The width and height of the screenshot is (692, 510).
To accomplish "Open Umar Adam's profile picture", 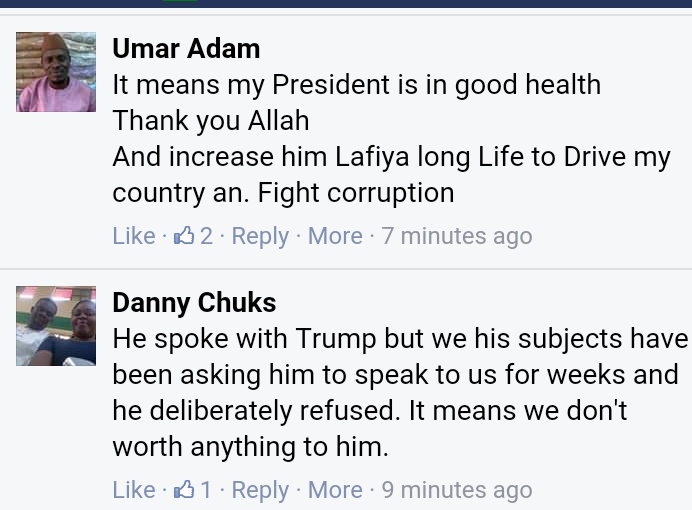I will tap(56, 72).
